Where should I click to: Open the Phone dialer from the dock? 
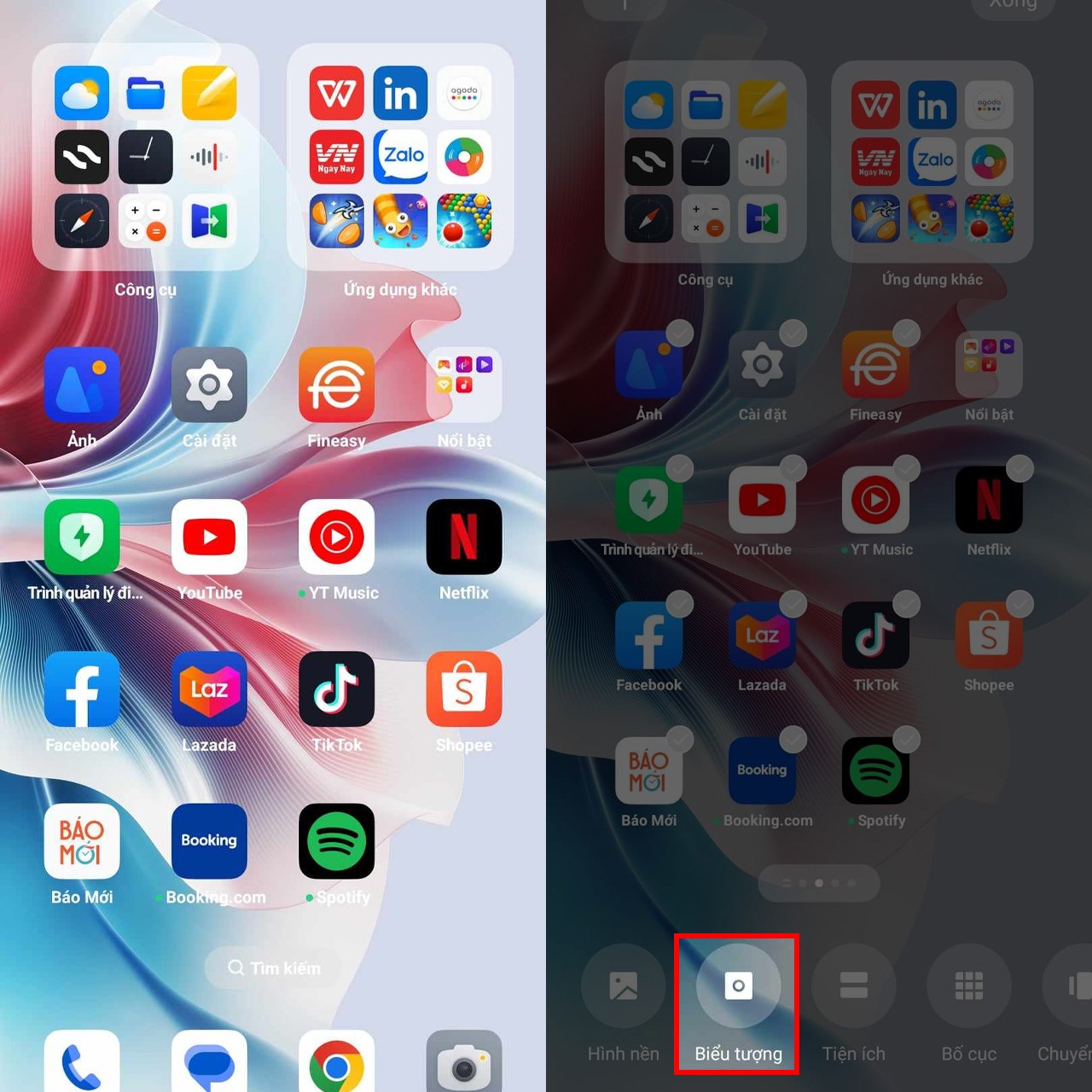click(x=82, y=1063)
